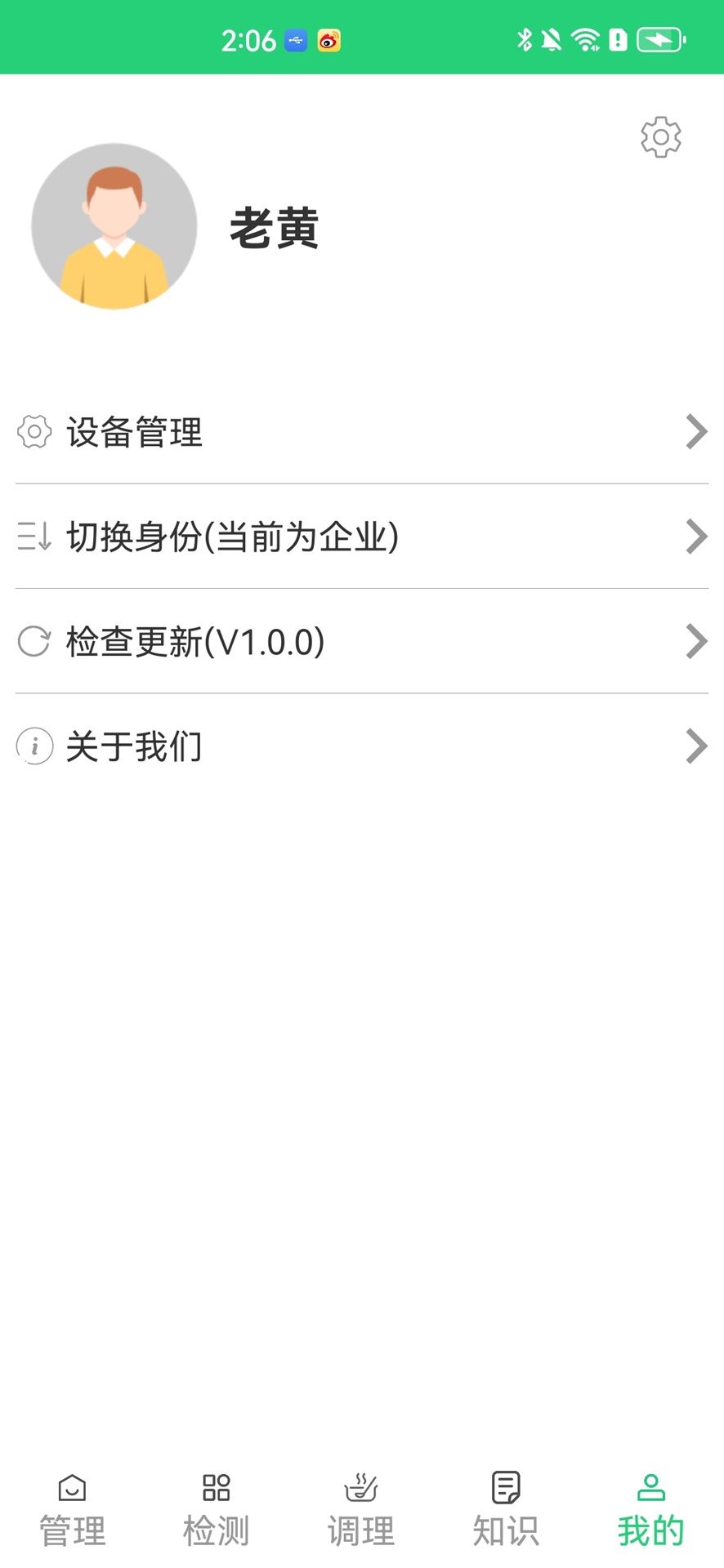724x1568 pixels.
Task: Click the 切换身份 switch icon
Action: [x=34, y=537]
